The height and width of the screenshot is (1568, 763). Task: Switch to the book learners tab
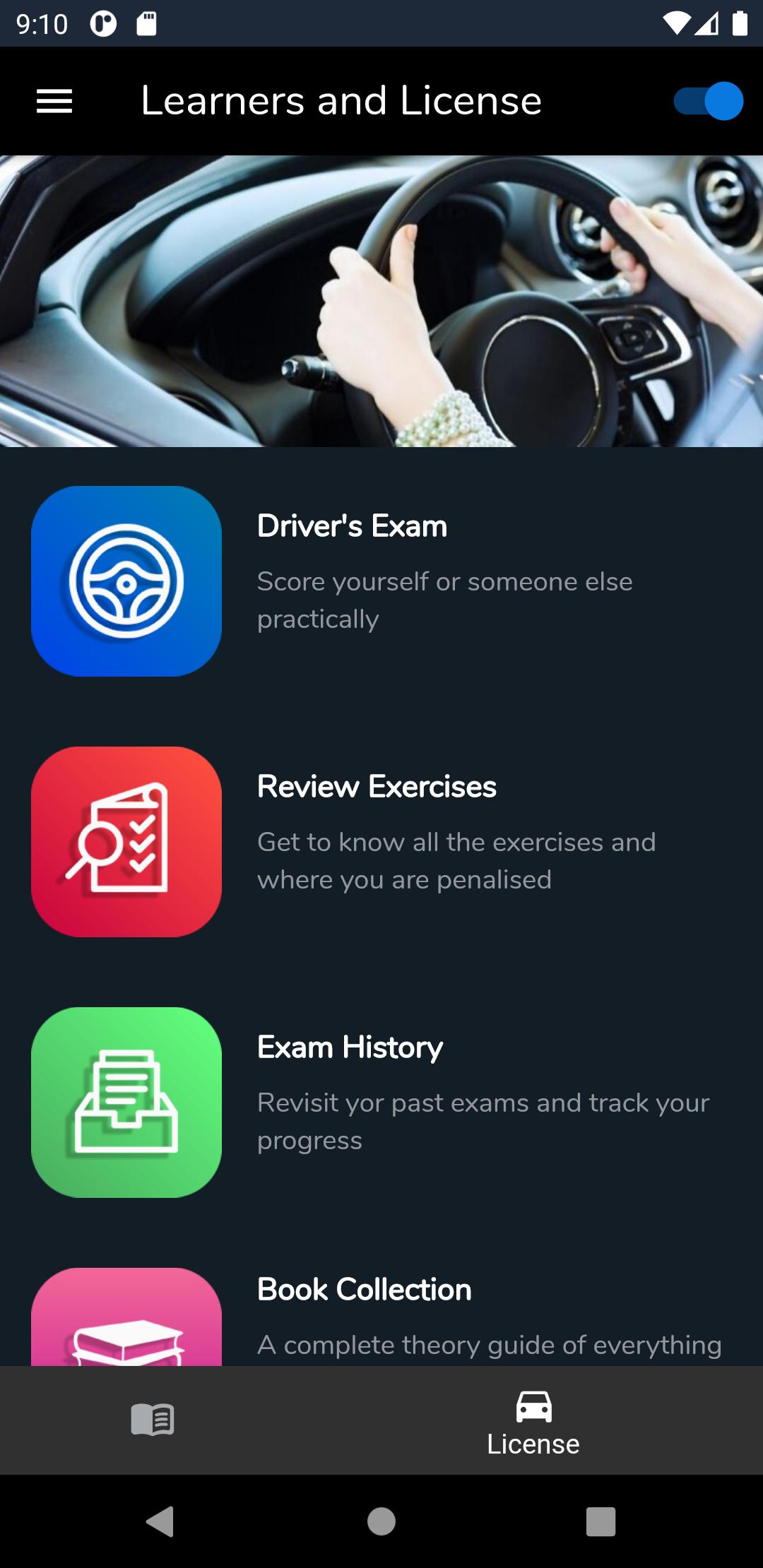pos(153,1419)
